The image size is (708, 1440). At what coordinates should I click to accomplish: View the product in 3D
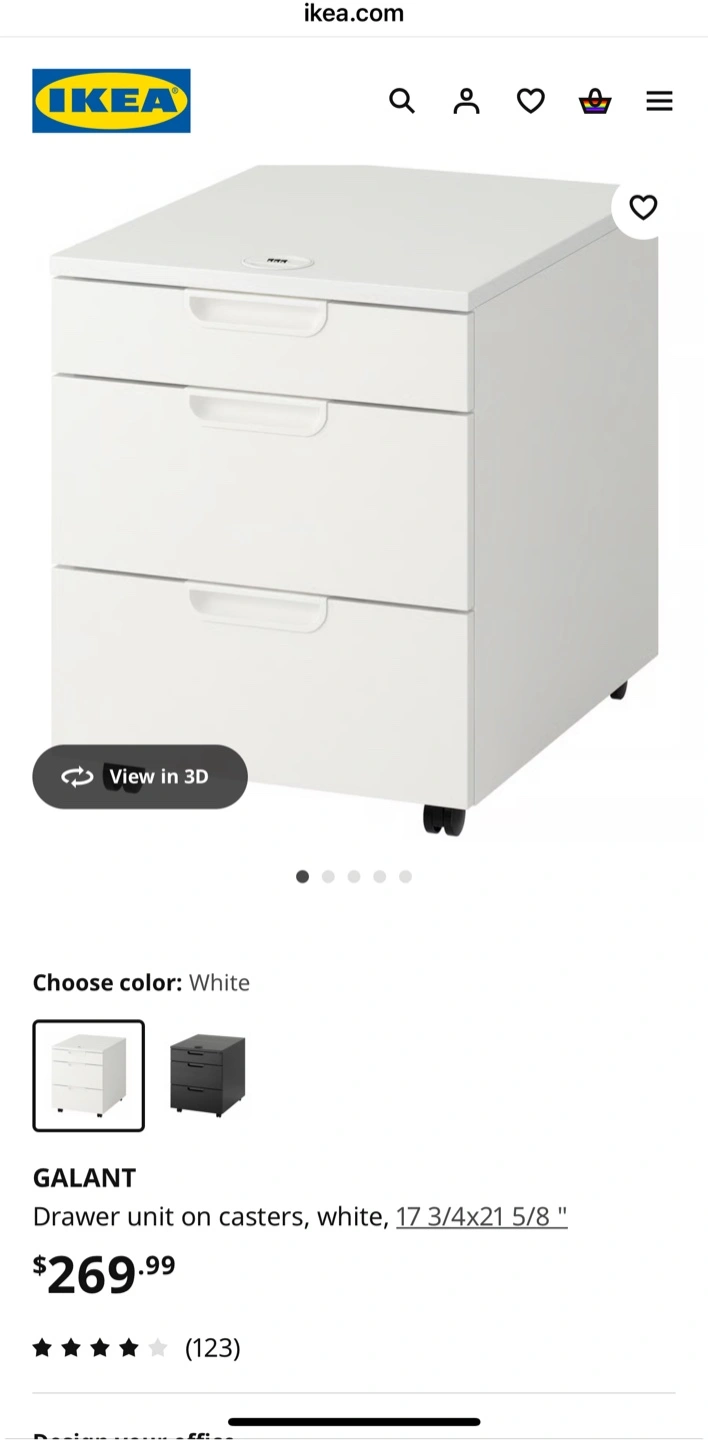pyautogui.click(x=140, y=776)
